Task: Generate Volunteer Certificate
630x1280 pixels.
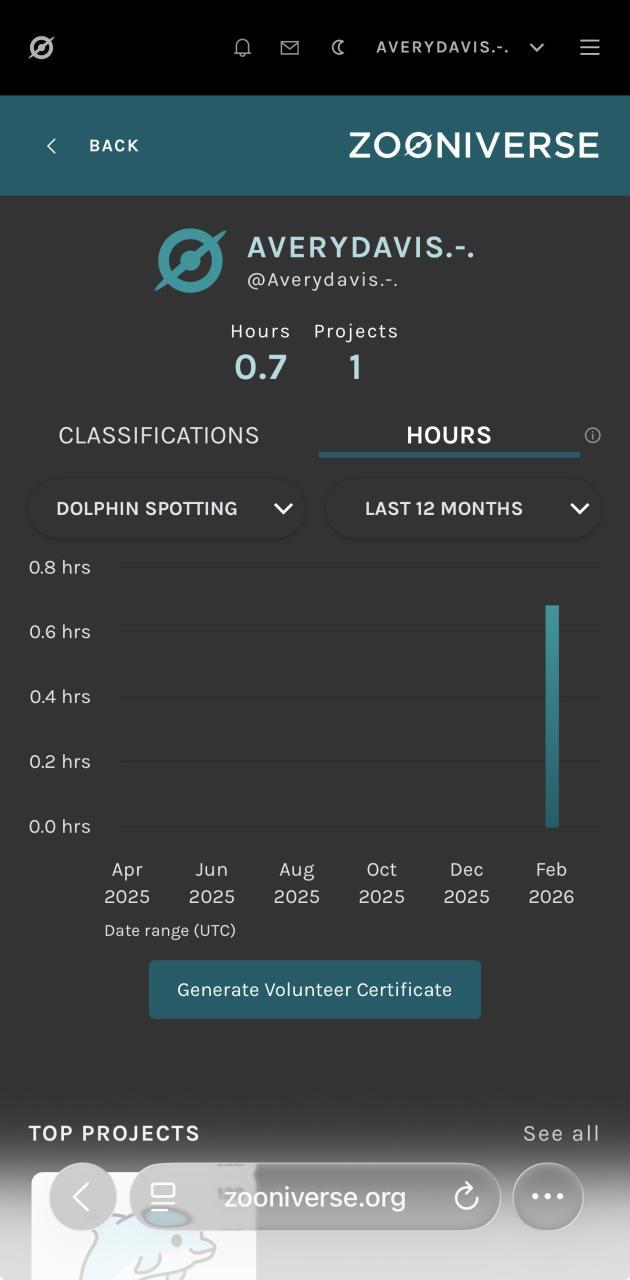Action: pyautogui.click(x=315, y=990)
